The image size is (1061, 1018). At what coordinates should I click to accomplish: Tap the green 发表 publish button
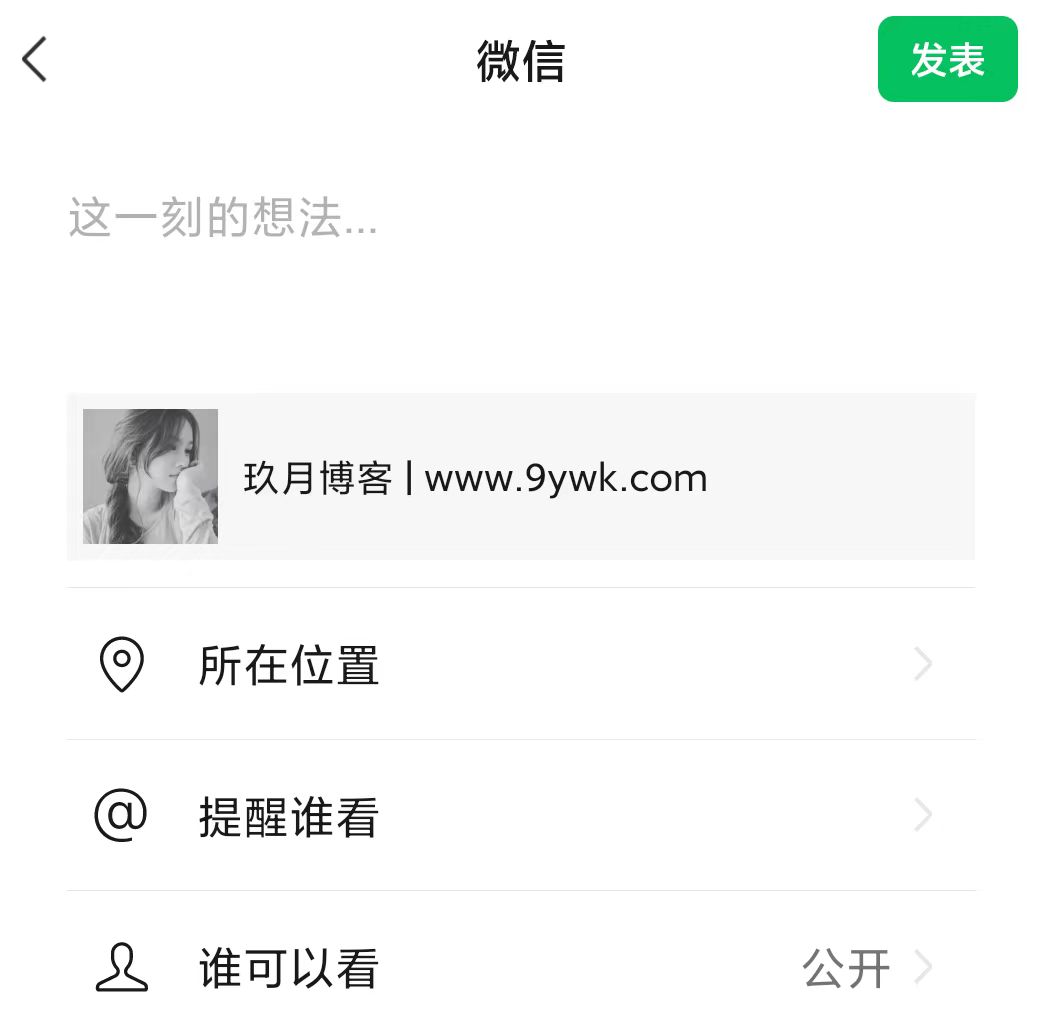pyautogui.click(x=947, y=60)
